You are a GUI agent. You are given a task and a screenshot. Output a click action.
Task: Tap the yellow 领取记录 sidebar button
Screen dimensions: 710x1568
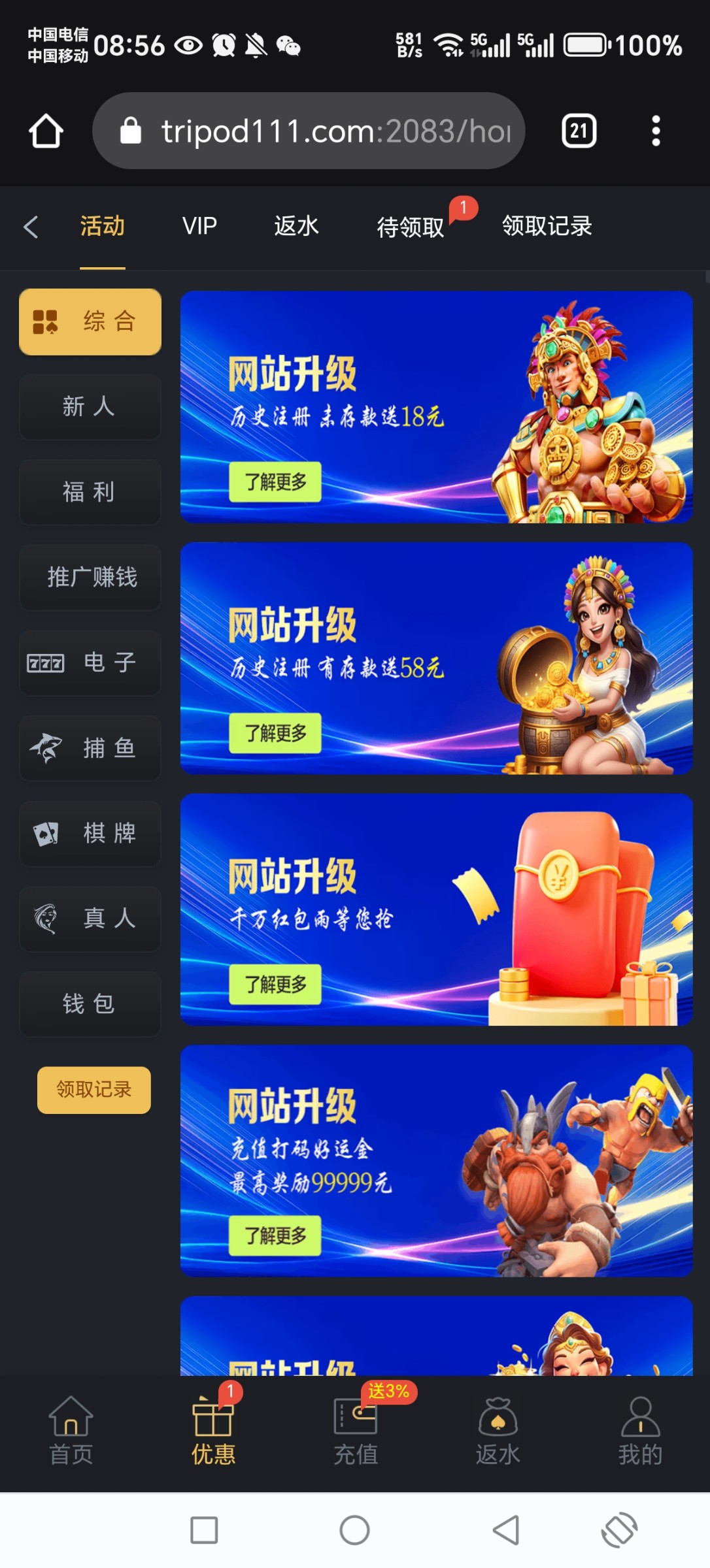[93, 1089]
